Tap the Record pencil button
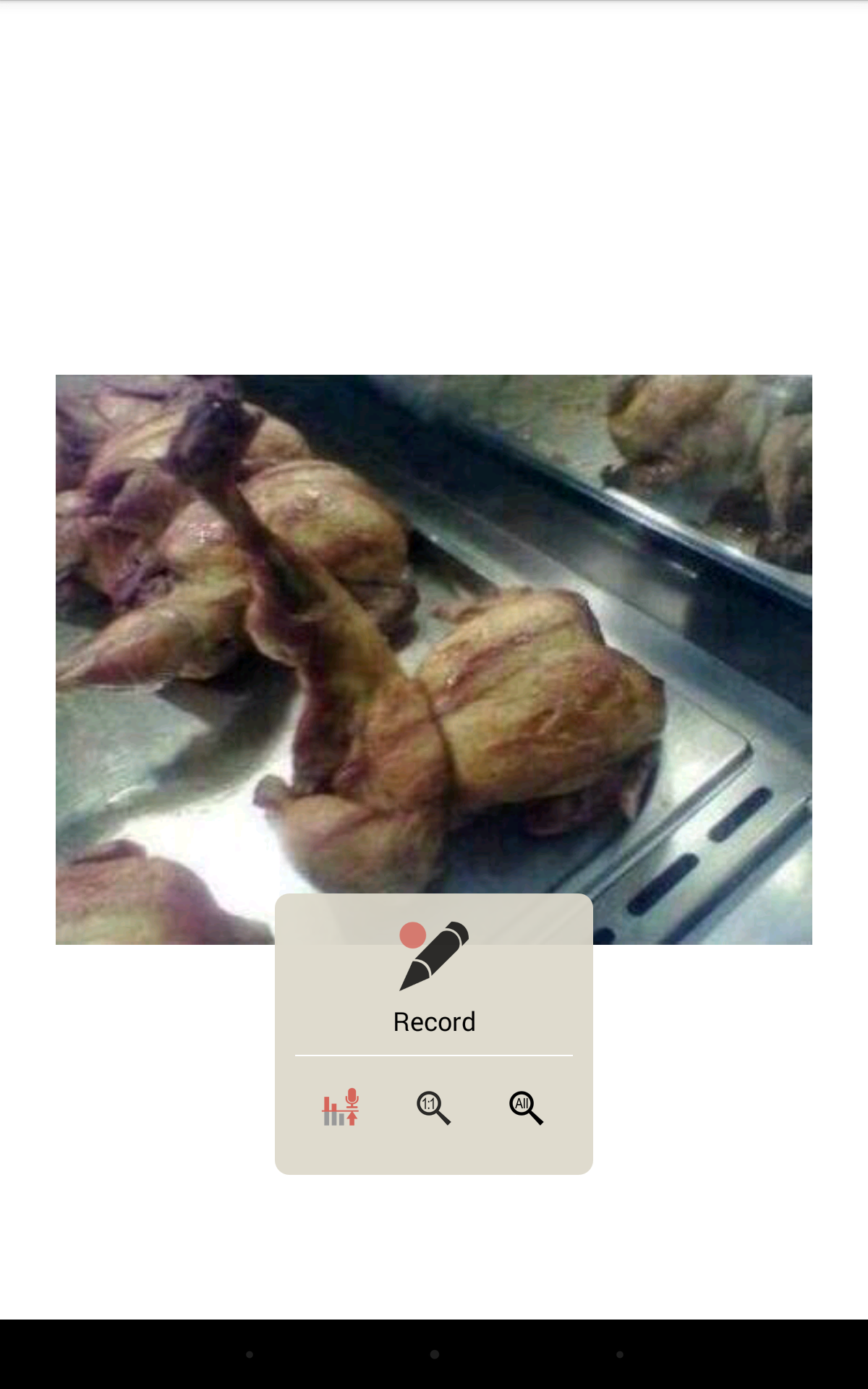The image size is (868, 1389). pos(434,977)
